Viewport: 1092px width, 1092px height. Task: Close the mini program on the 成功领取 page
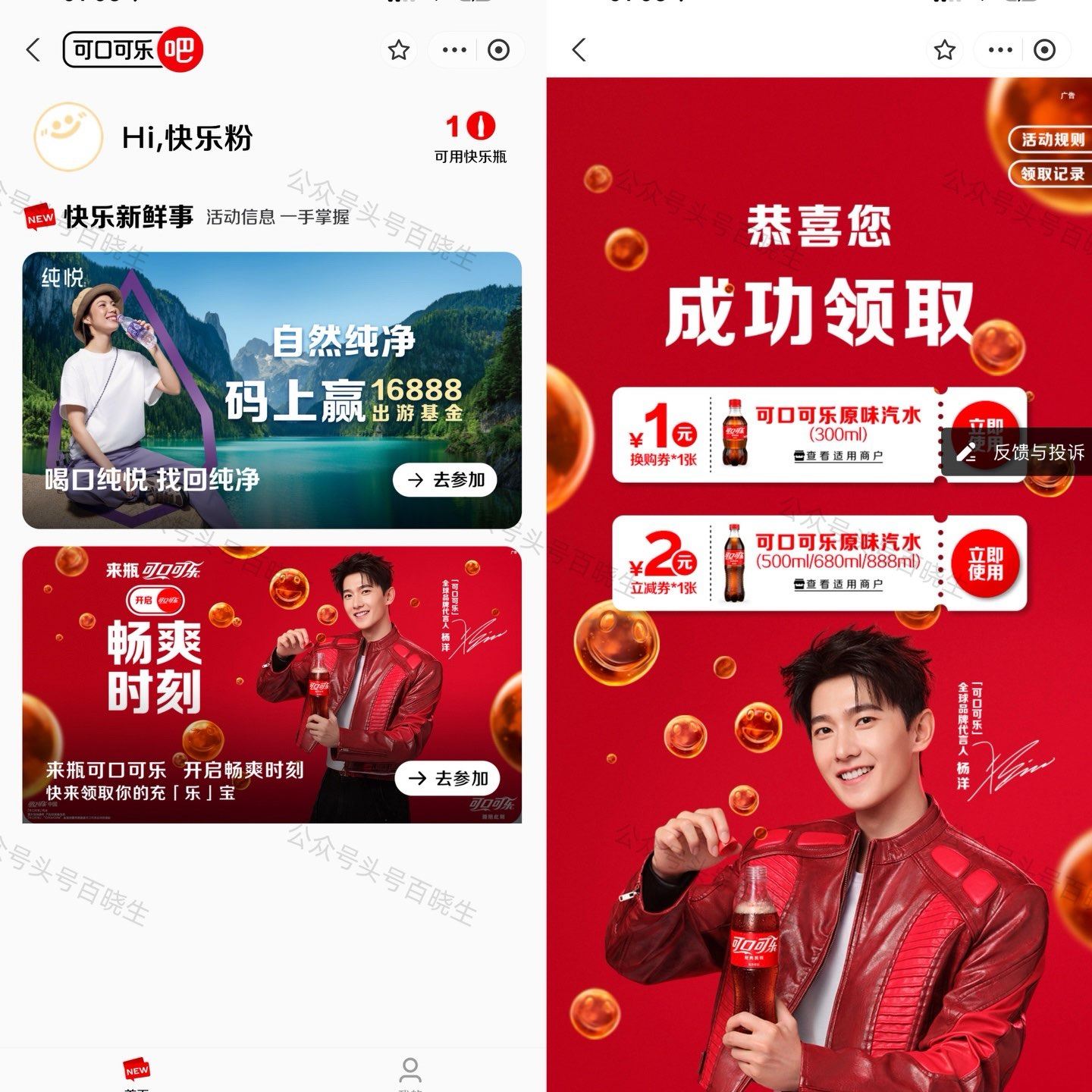point(1045,50)
